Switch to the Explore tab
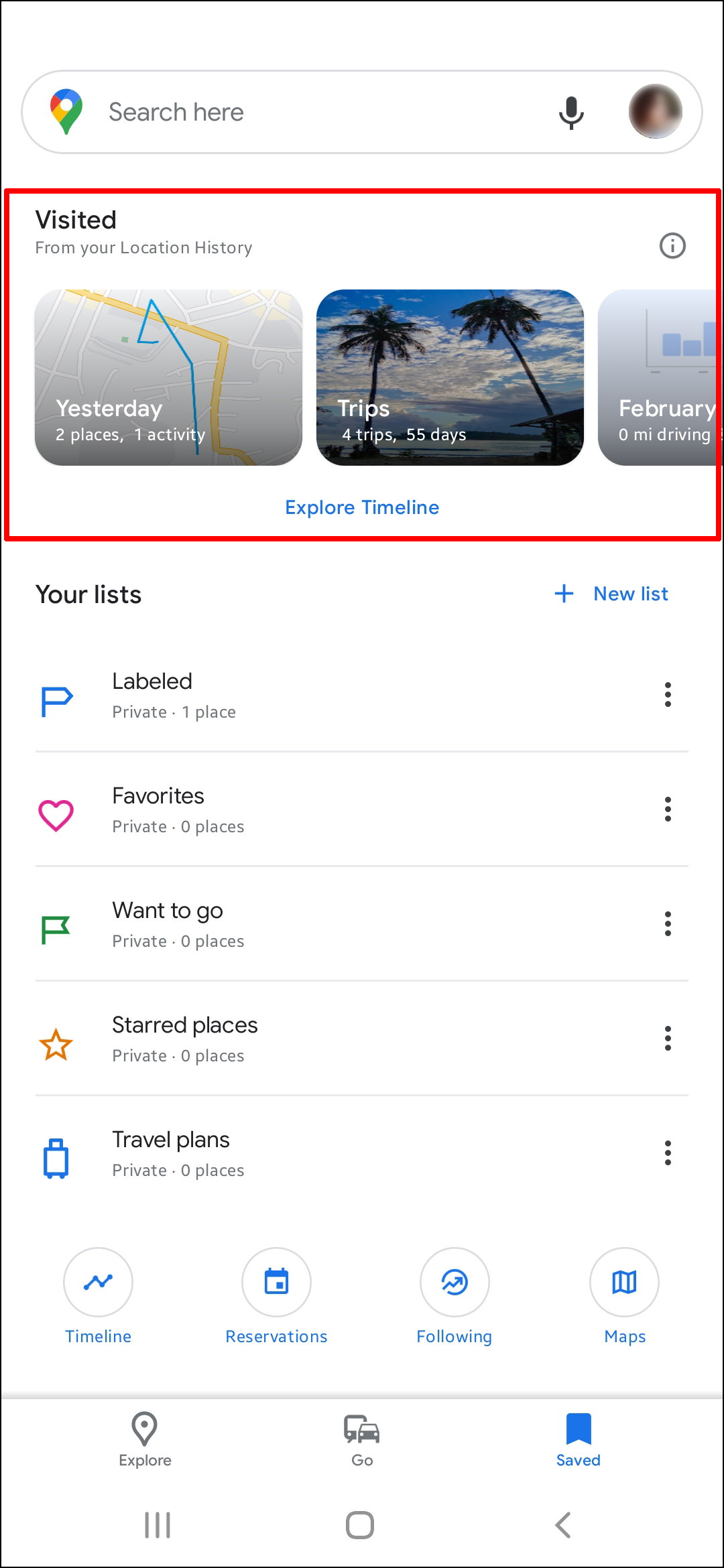This screenshot has width=724, height=1568. 145,1439
